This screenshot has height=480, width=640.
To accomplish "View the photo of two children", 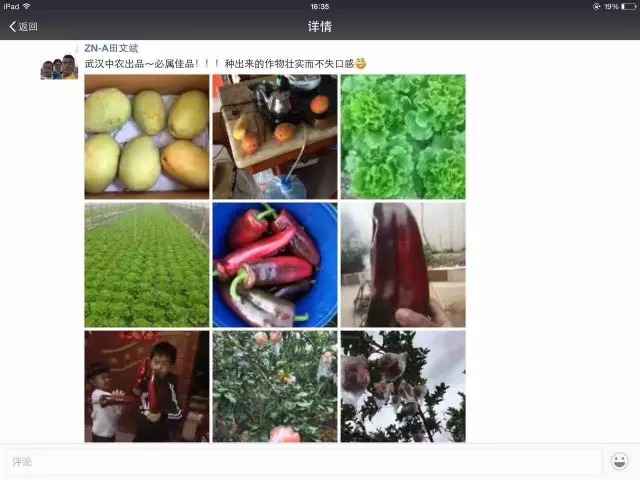I will [x=147, y=387].
